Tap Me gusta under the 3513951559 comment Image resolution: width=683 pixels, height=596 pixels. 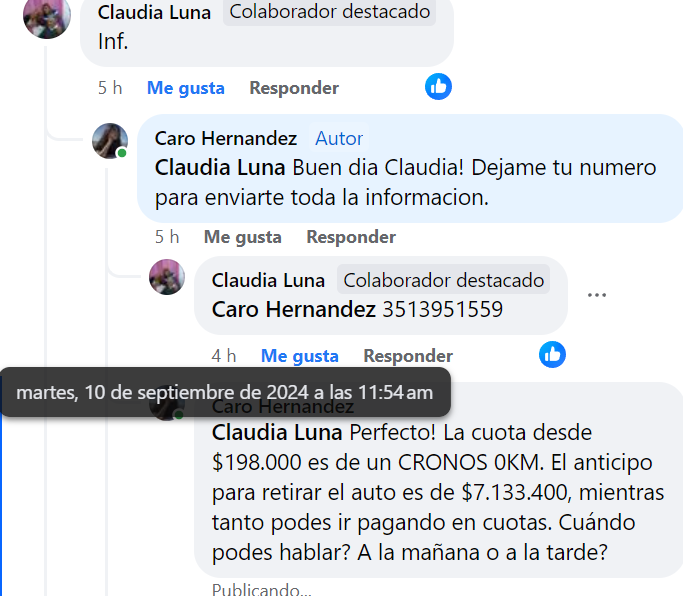click(x=299, y=356)
